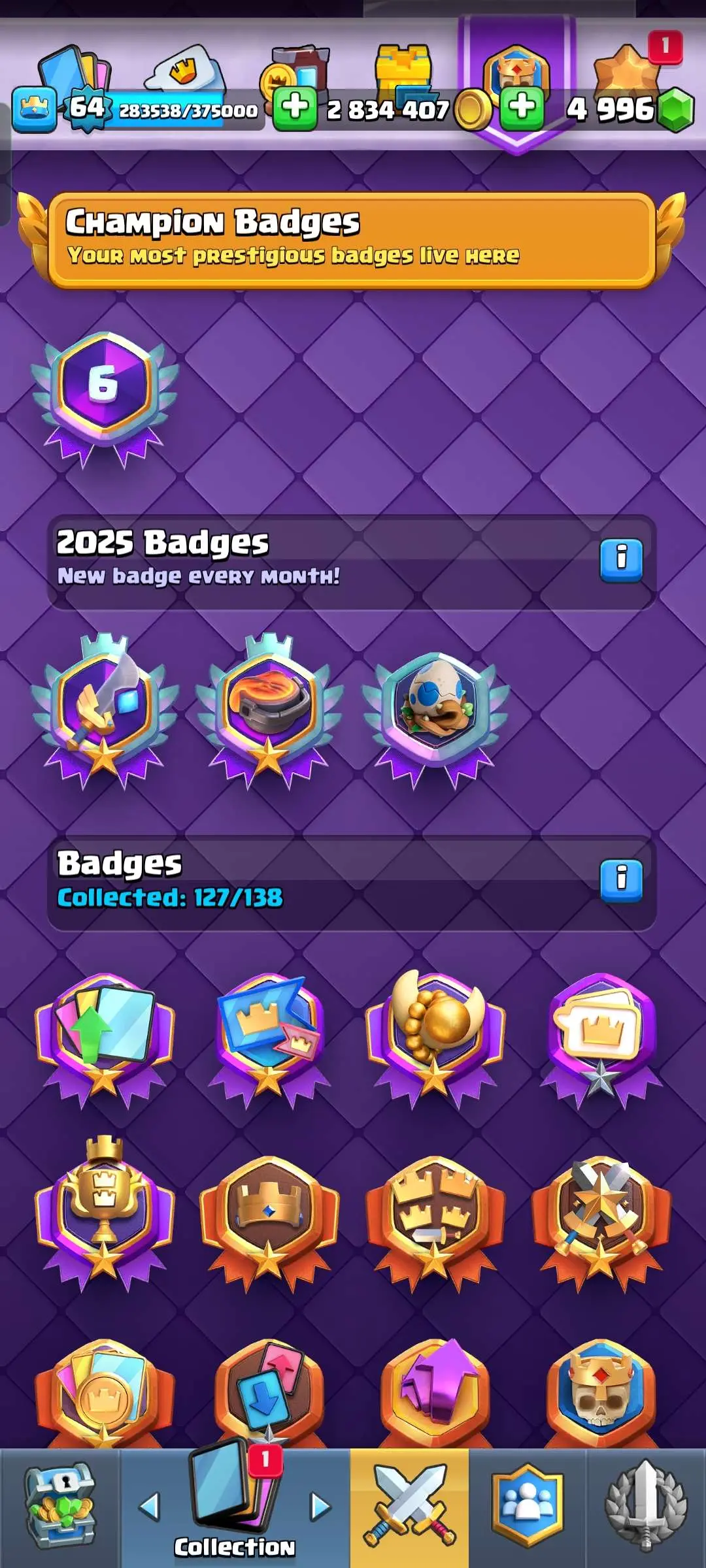The image size is (706, 1568).
Task: Tap the blue crown King level icon
Action: pos(34,108)
